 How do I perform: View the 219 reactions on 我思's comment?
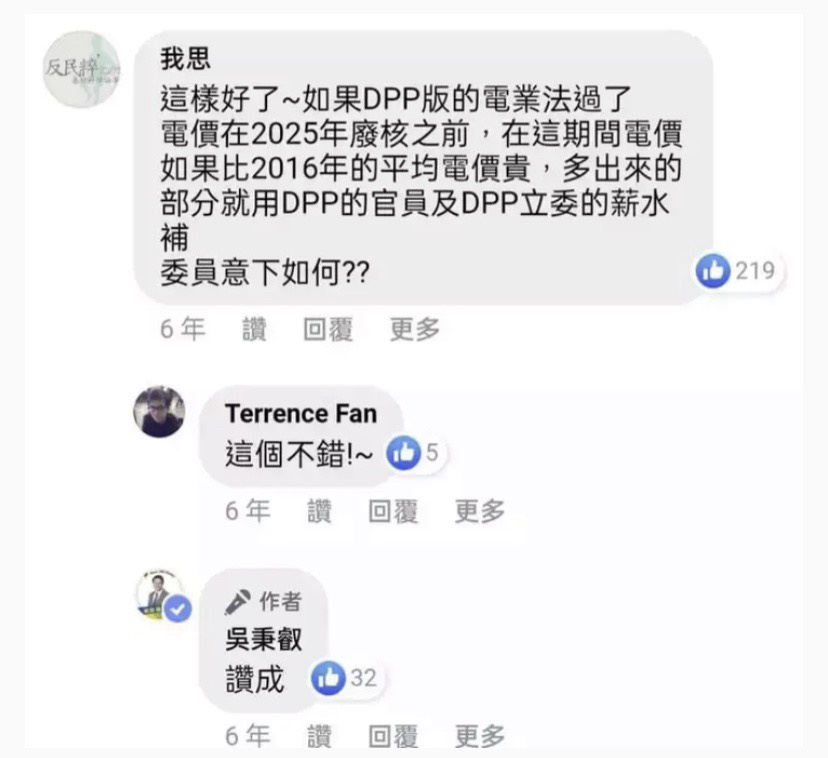(738, 270)
